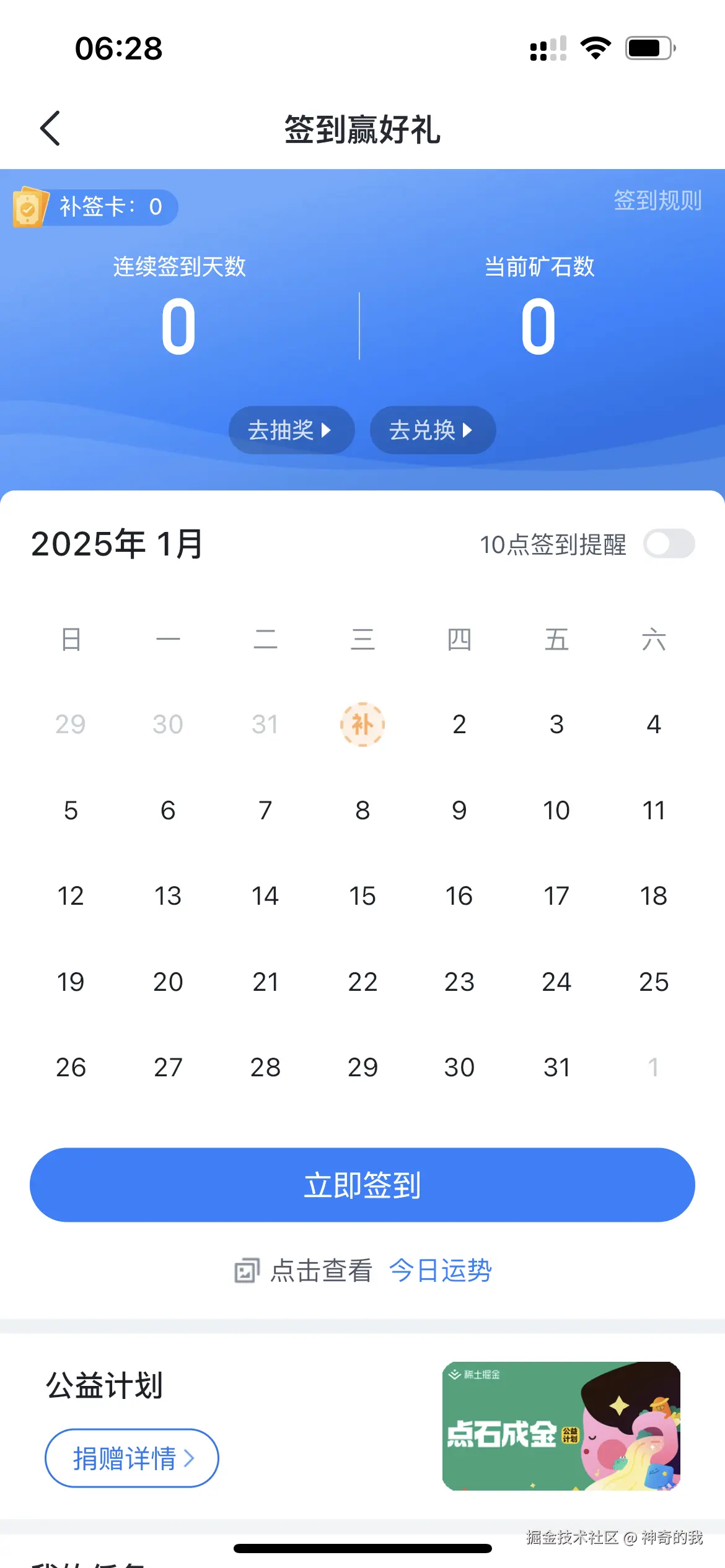Screen dimensions: 725x1568
Task: Tap the battery indicator in the status bar
Action: (649, 48)
